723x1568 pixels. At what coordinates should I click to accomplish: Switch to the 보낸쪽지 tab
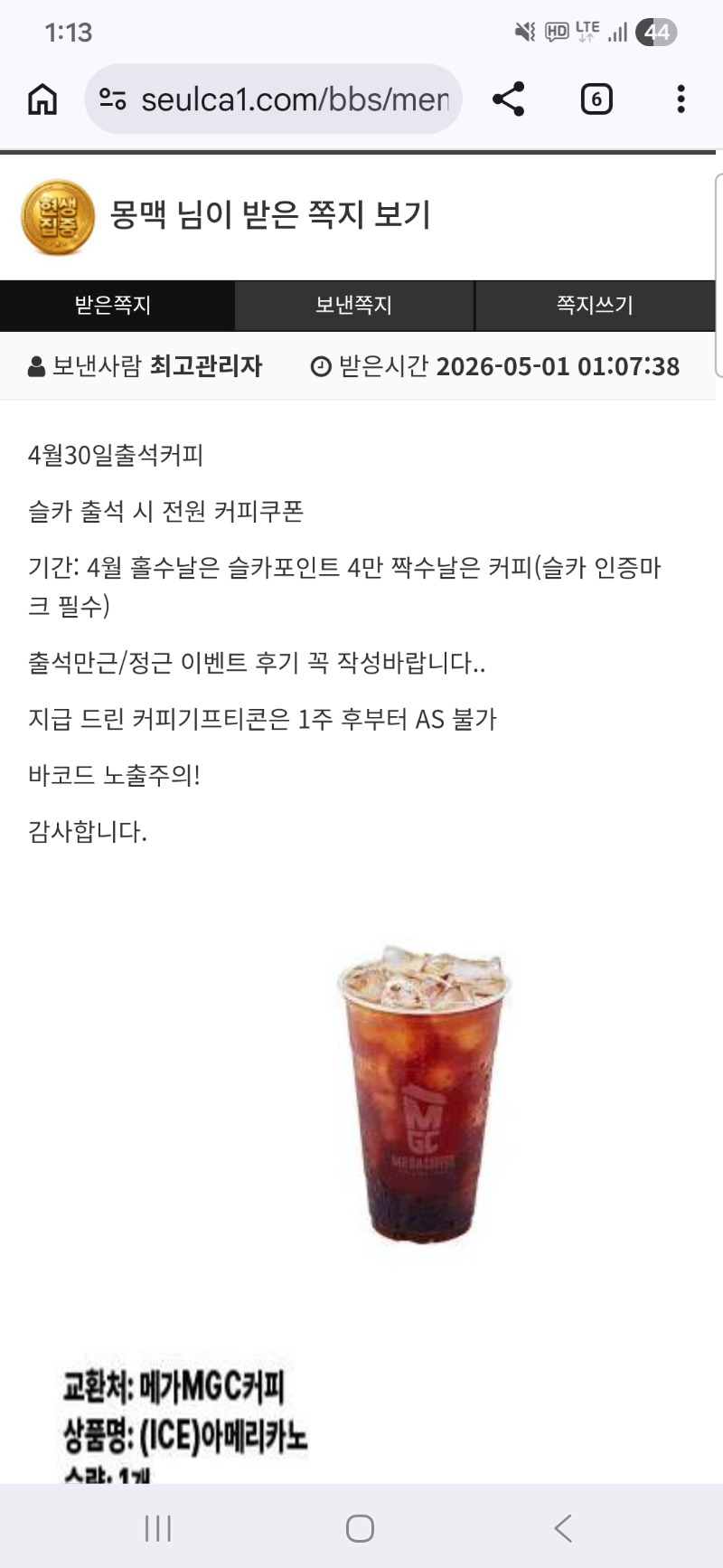pyautogui.click(x=353, y=306)
